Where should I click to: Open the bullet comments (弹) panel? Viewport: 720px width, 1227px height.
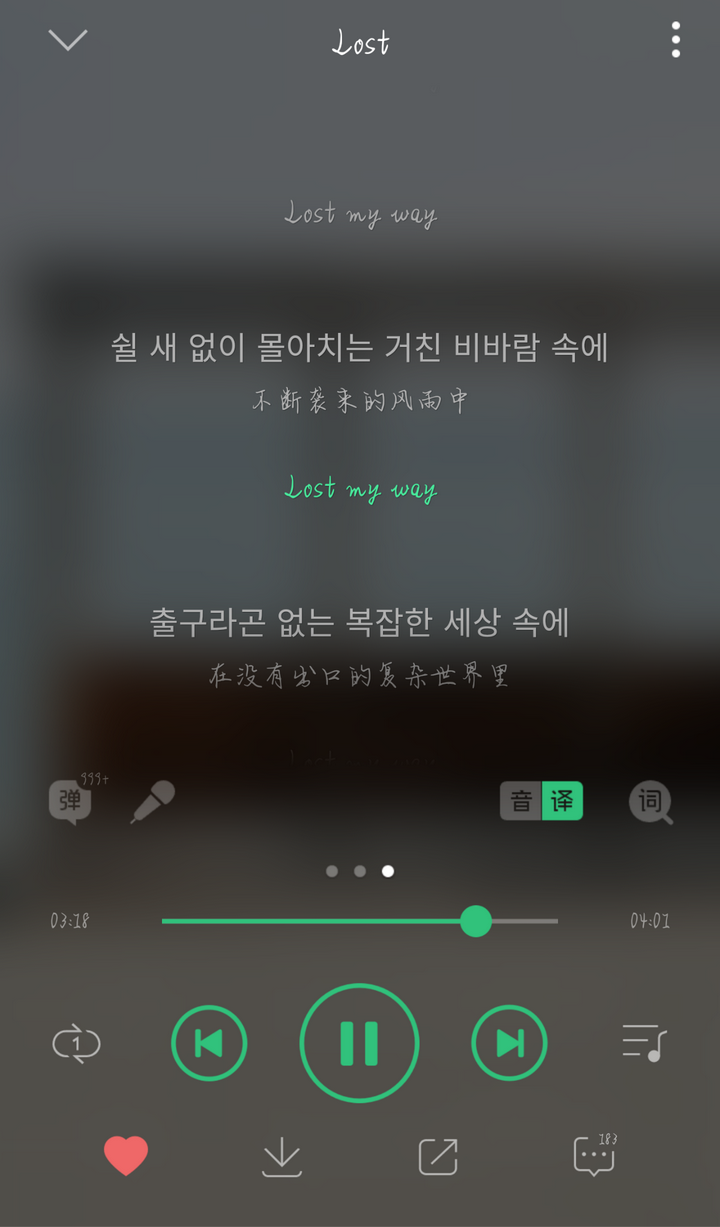pos(68,801)
